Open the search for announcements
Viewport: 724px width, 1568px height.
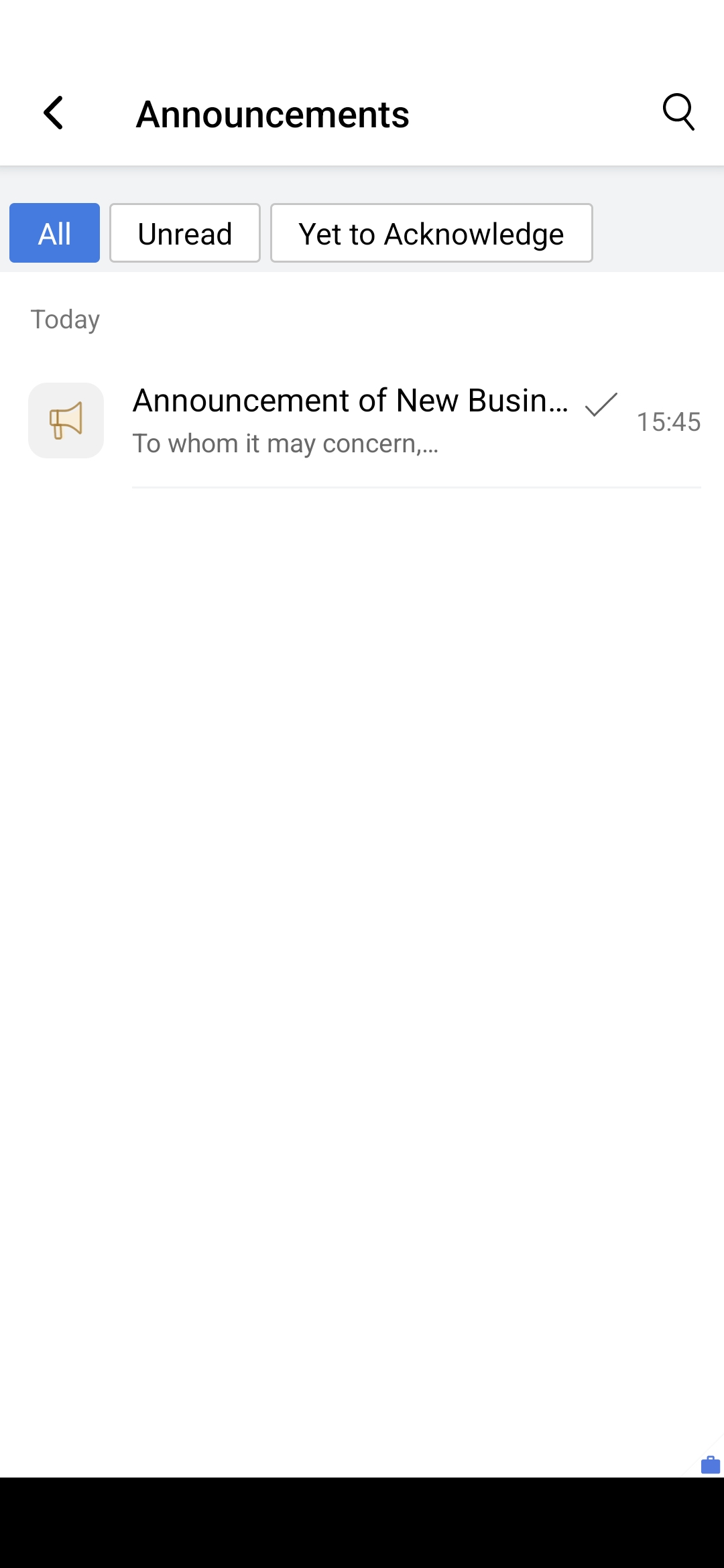pos(678,111)
